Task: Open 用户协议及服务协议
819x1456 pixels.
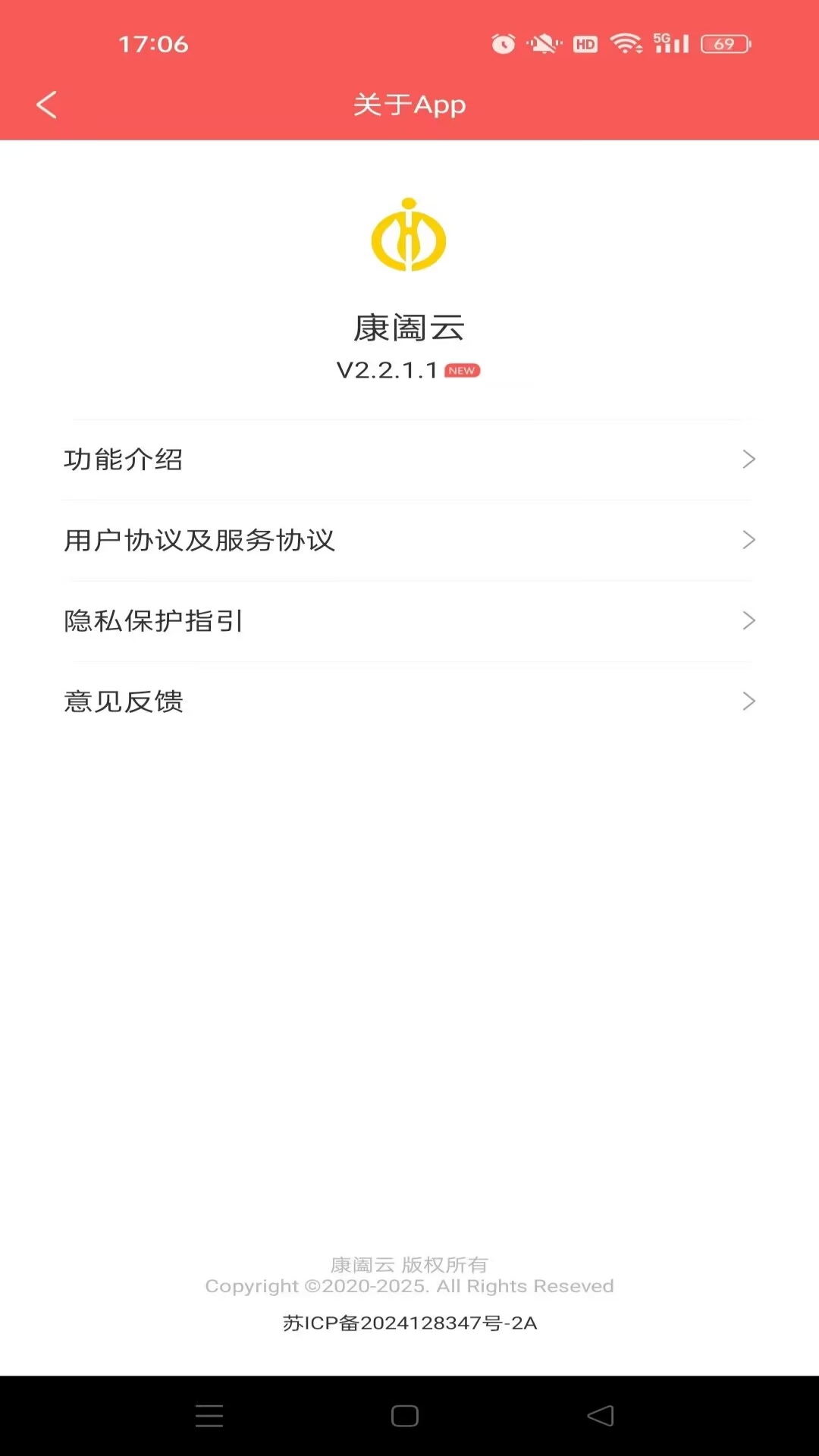Action: 409,540
